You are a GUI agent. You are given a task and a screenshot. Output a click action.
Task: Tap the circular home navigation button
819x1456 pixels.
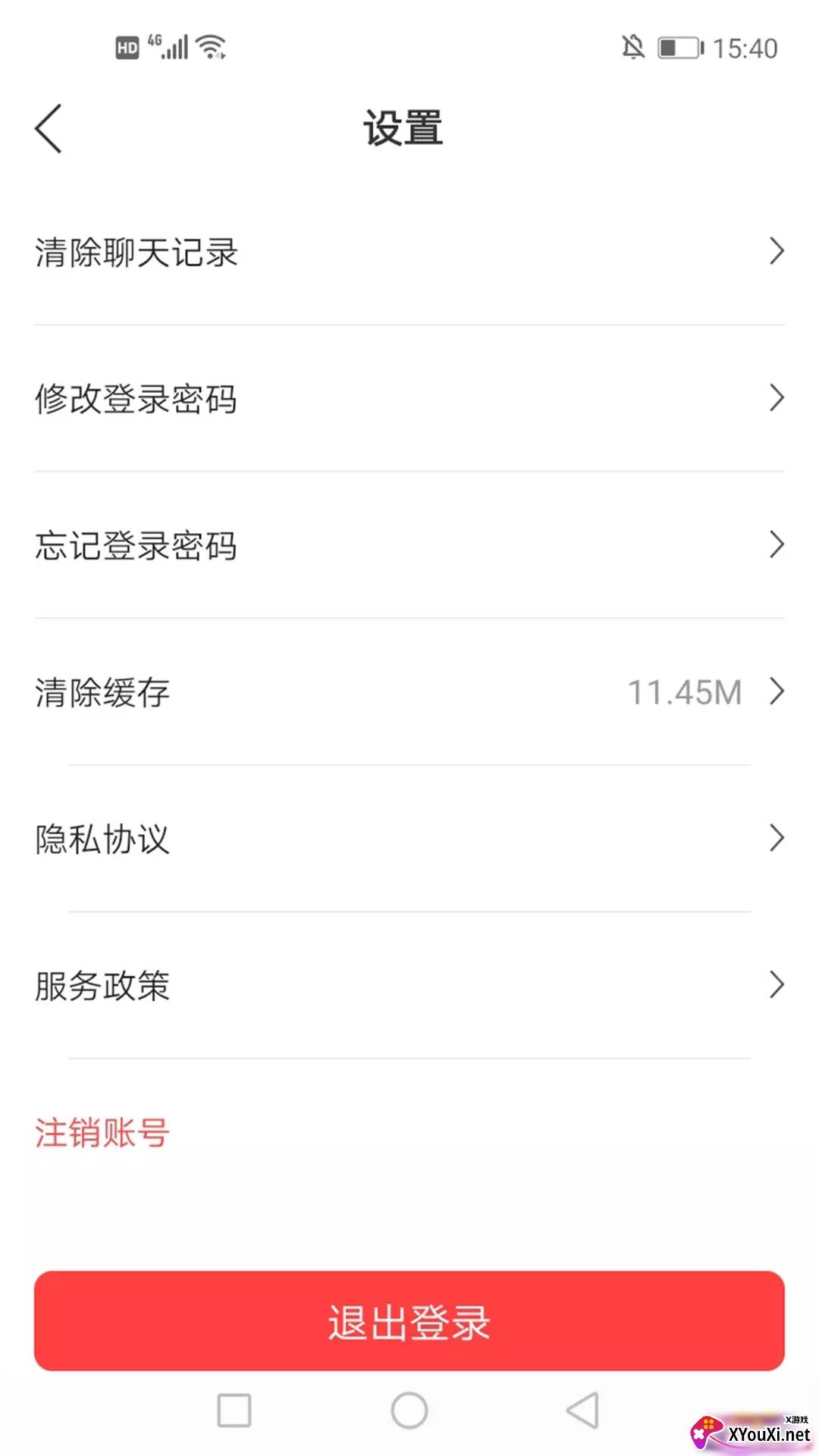point(409,1412)
